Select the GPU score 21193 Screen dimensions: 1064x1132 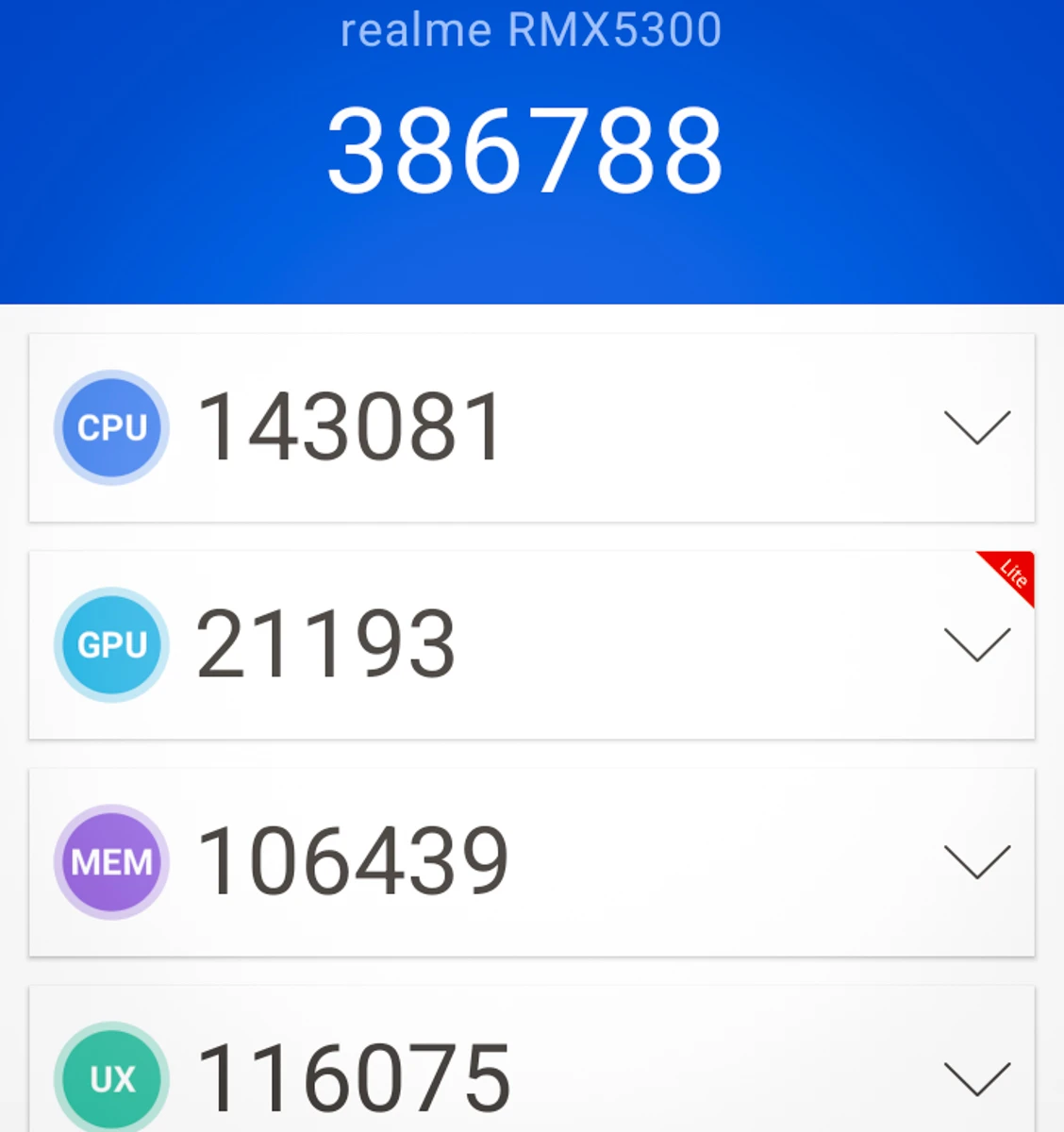pos(325,642)
